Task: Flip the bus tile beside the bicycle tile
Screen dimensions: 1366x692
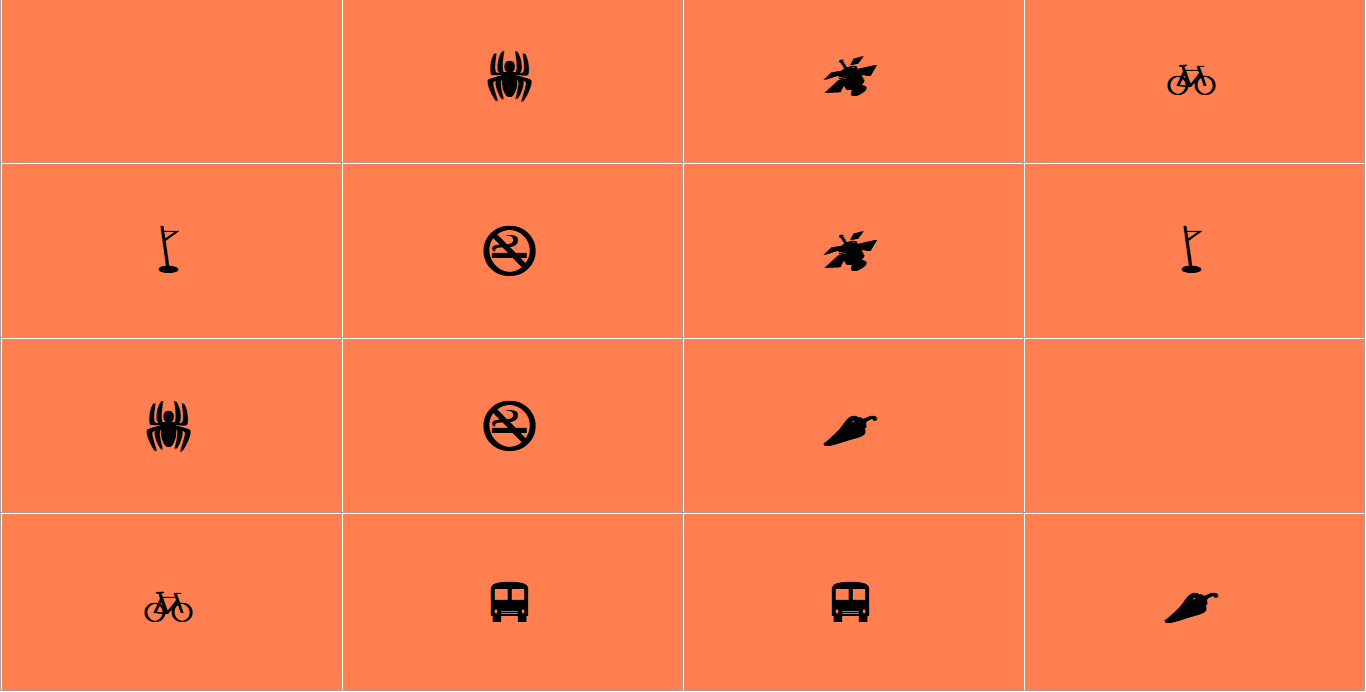Action: (x=509, y=602)
